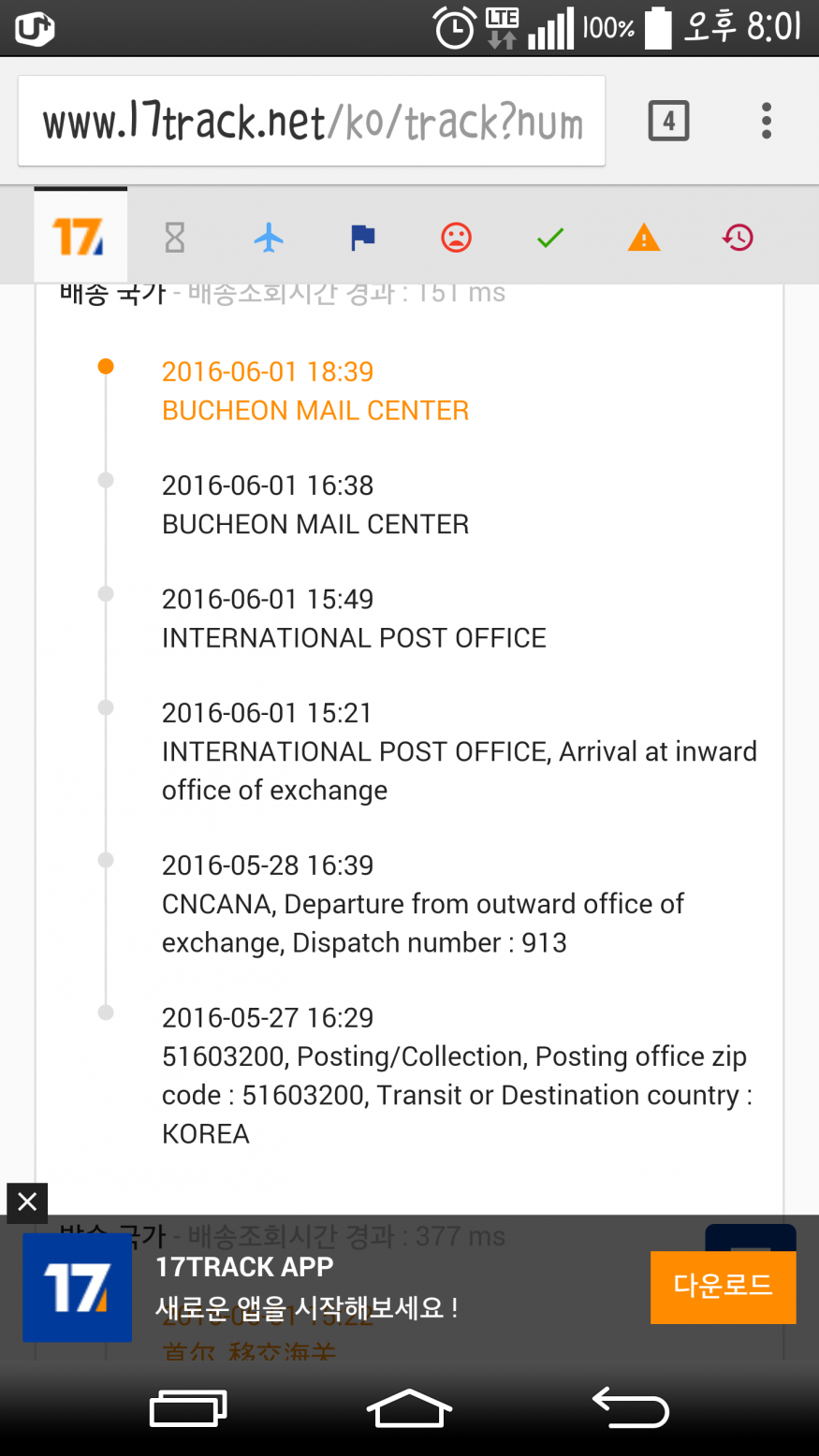Tap the orange 다운로드 download button
This screenshot has width=819, height=1456.
(x=723, y=1287)
